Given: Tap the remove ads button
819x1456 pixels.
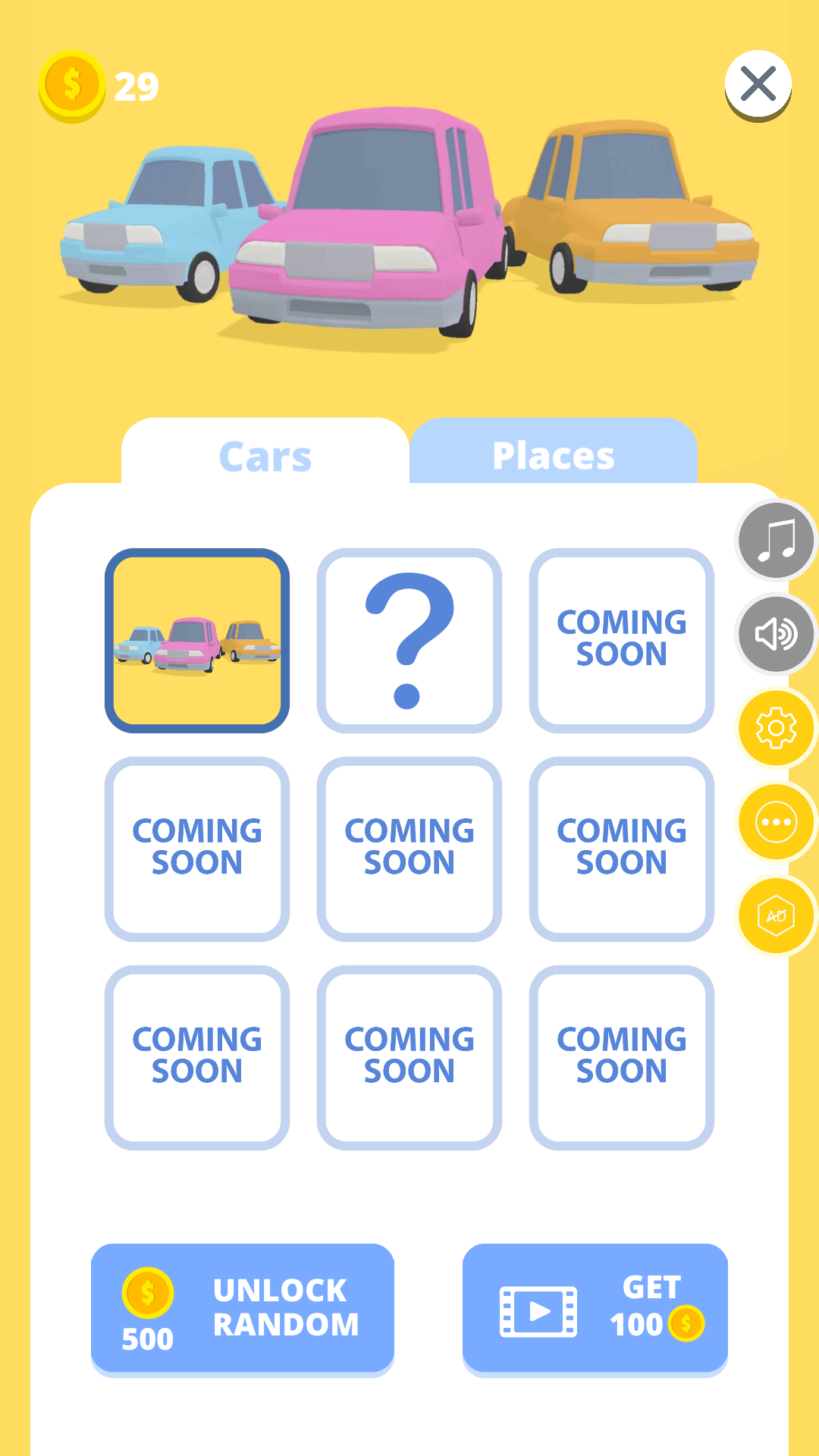Looking at the screenshot, I should click(776, 916).
